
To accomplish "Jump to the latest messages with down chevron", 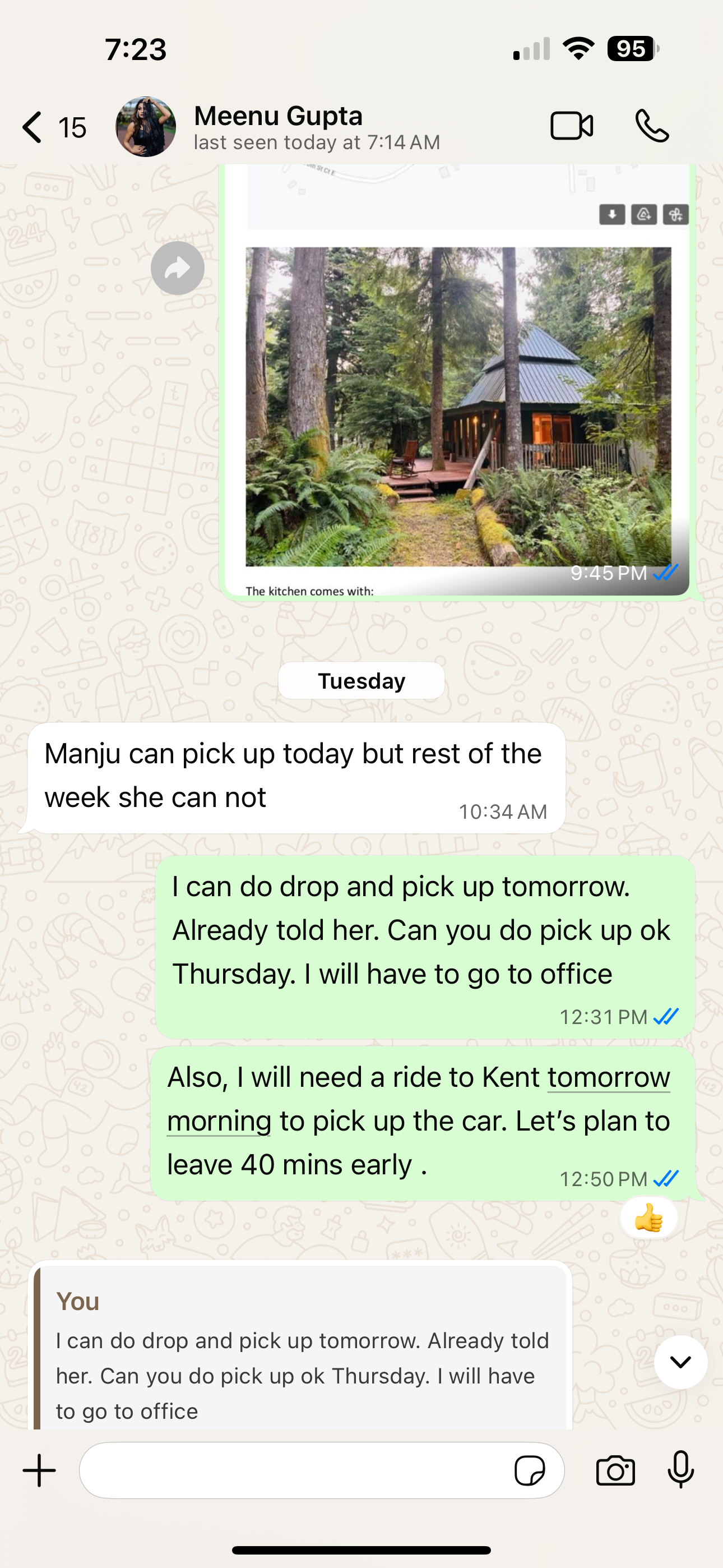I will tap(680, 1362).
